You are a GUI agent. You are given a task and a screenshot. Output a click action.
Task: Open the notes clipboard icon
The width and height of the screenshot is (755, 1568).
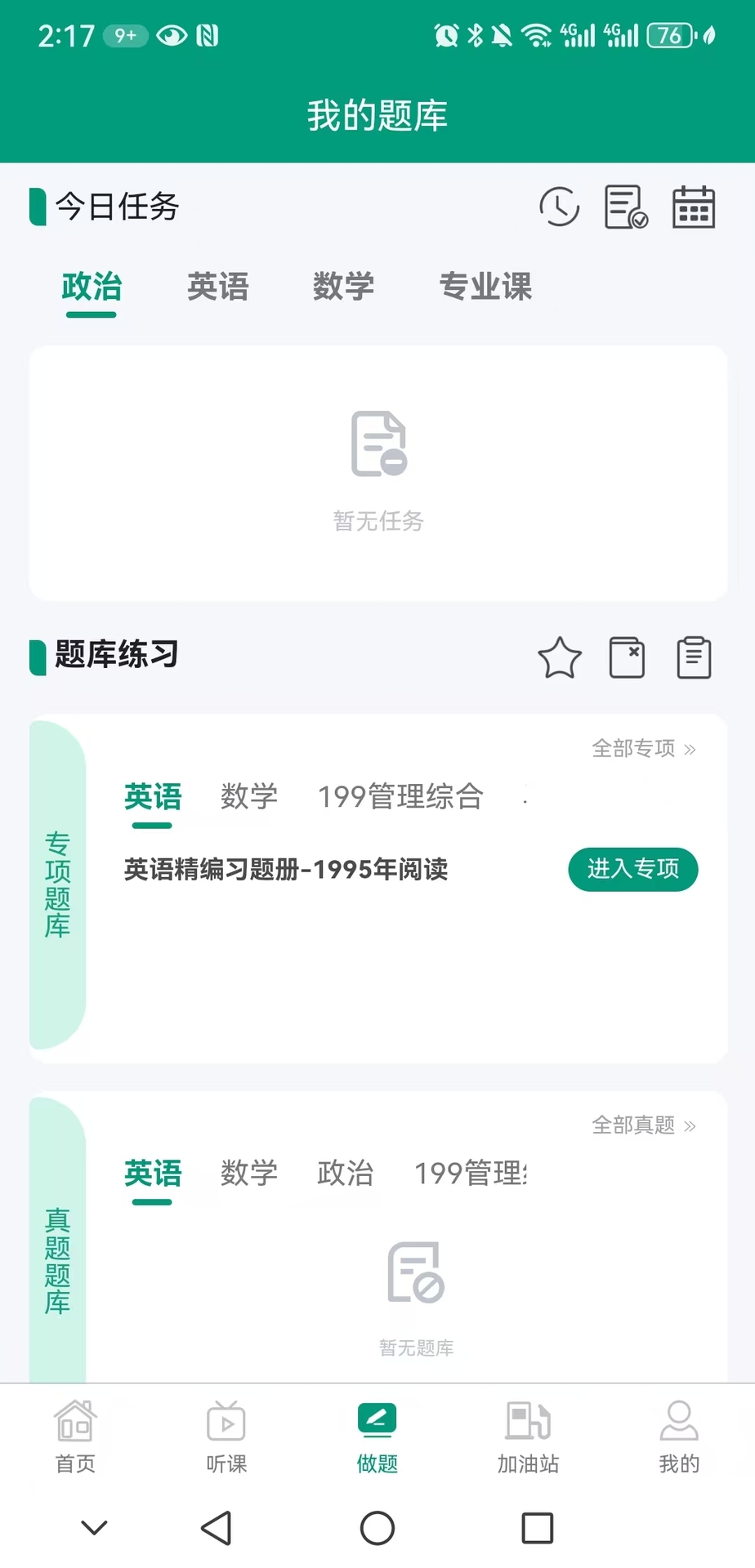(694, 657)
